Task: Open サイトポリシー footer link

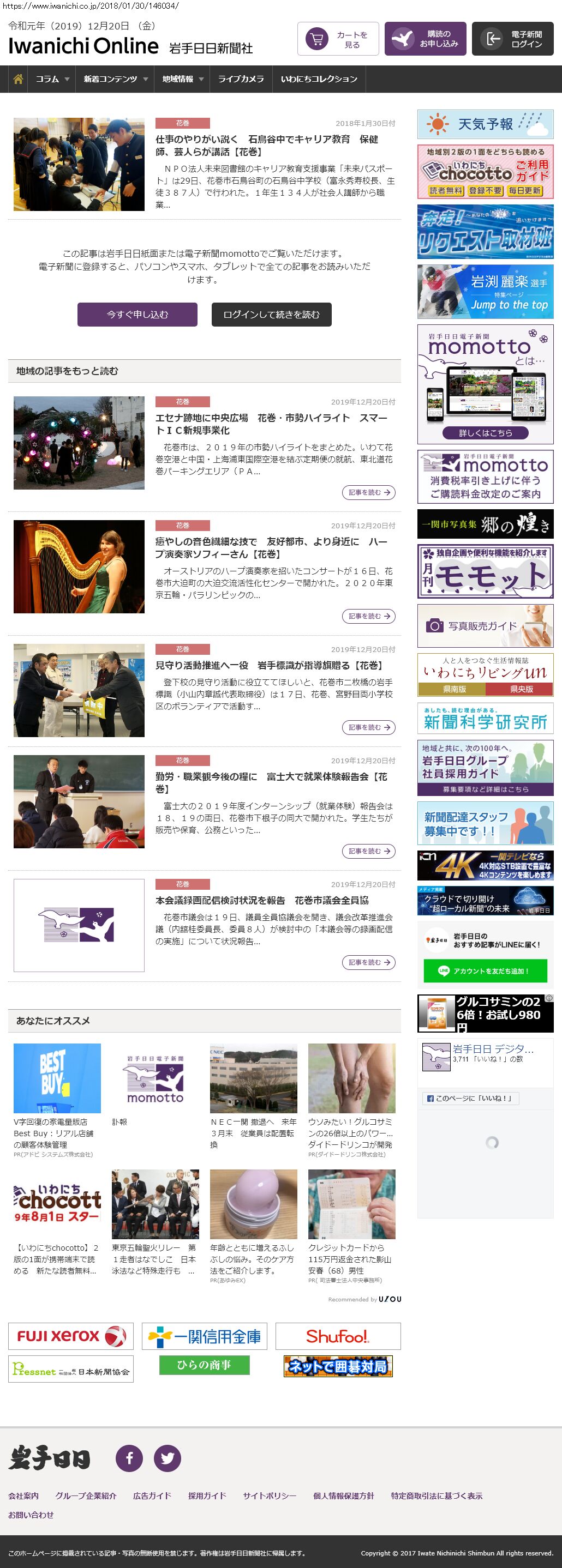Action: (x=269, y=1495)
